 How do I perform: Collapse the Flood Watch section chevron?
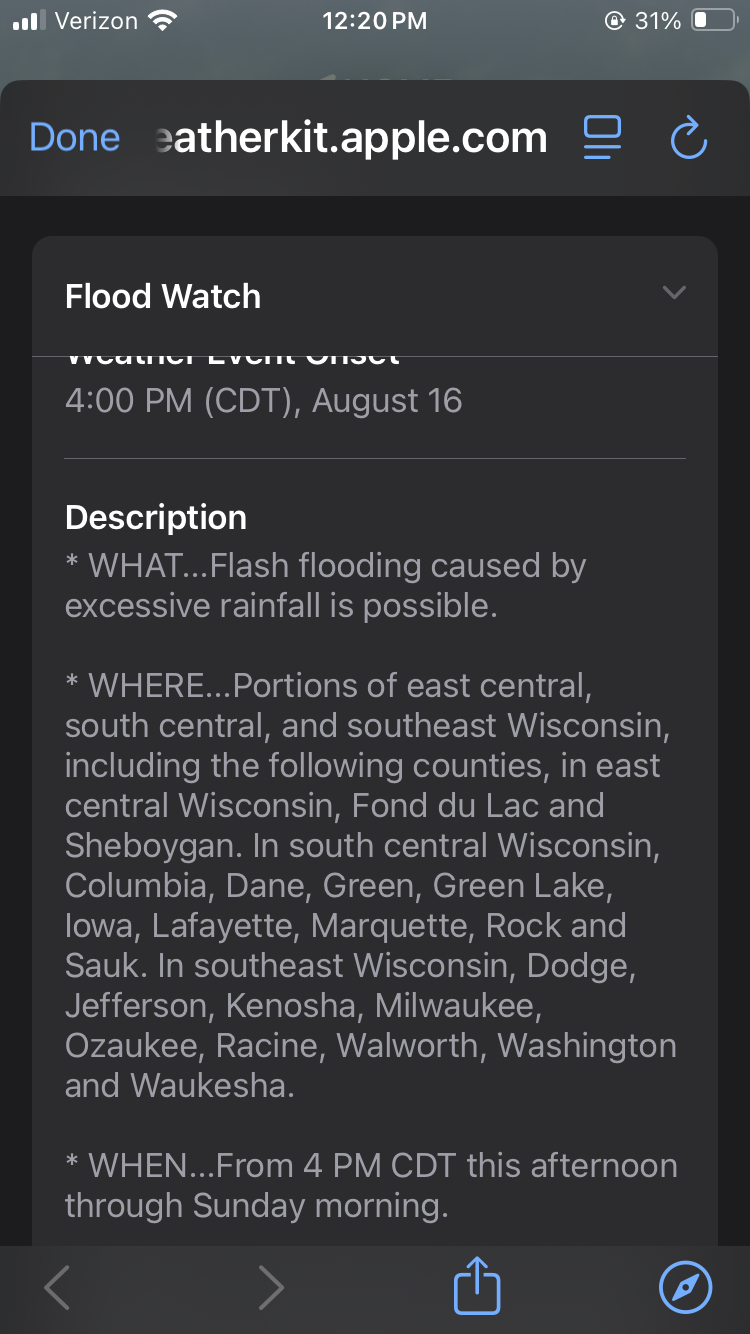(x=675, y=293)
